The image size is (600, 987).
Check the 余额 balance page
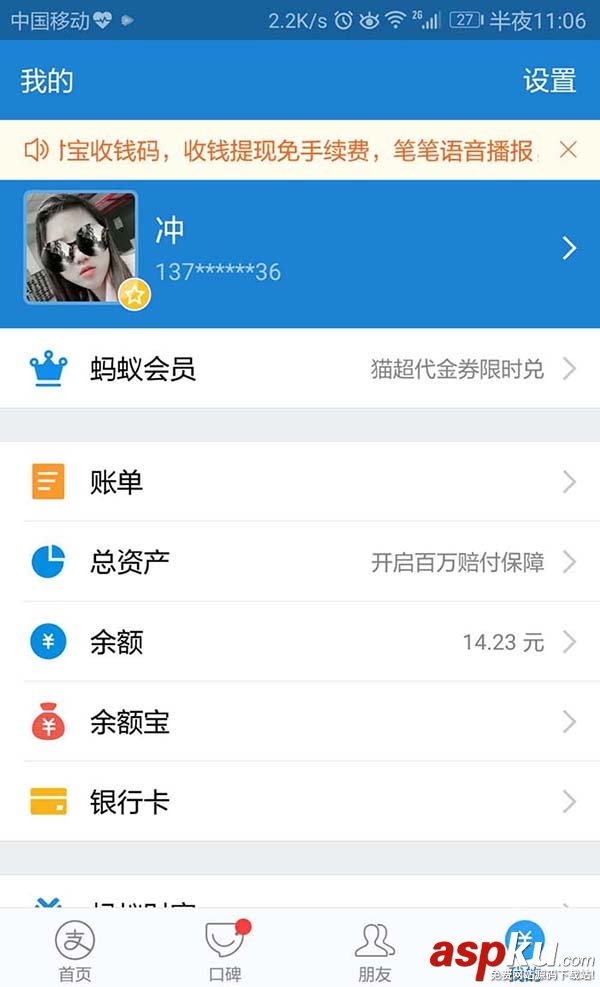(x=300, y=642)
